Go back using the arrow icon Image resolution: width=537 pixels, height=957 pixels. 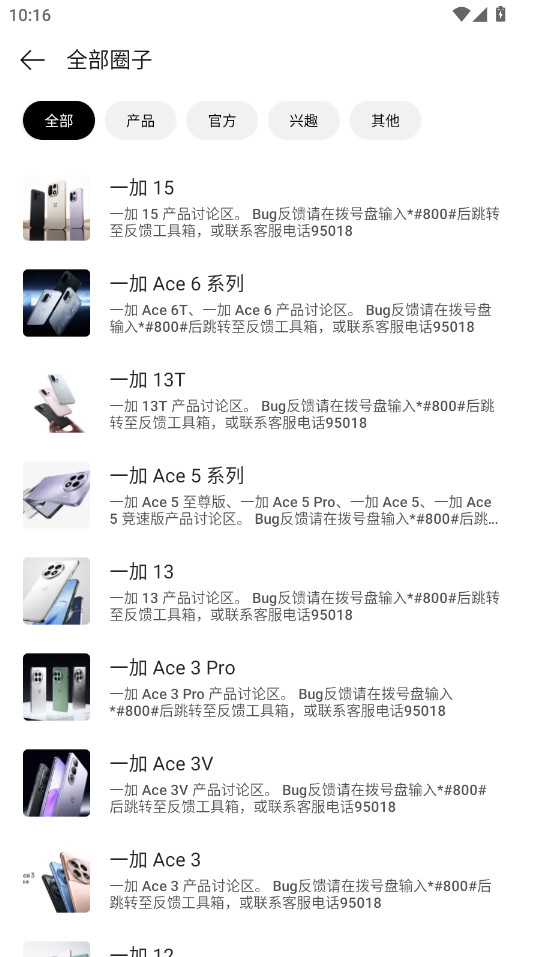coord(32,60)
